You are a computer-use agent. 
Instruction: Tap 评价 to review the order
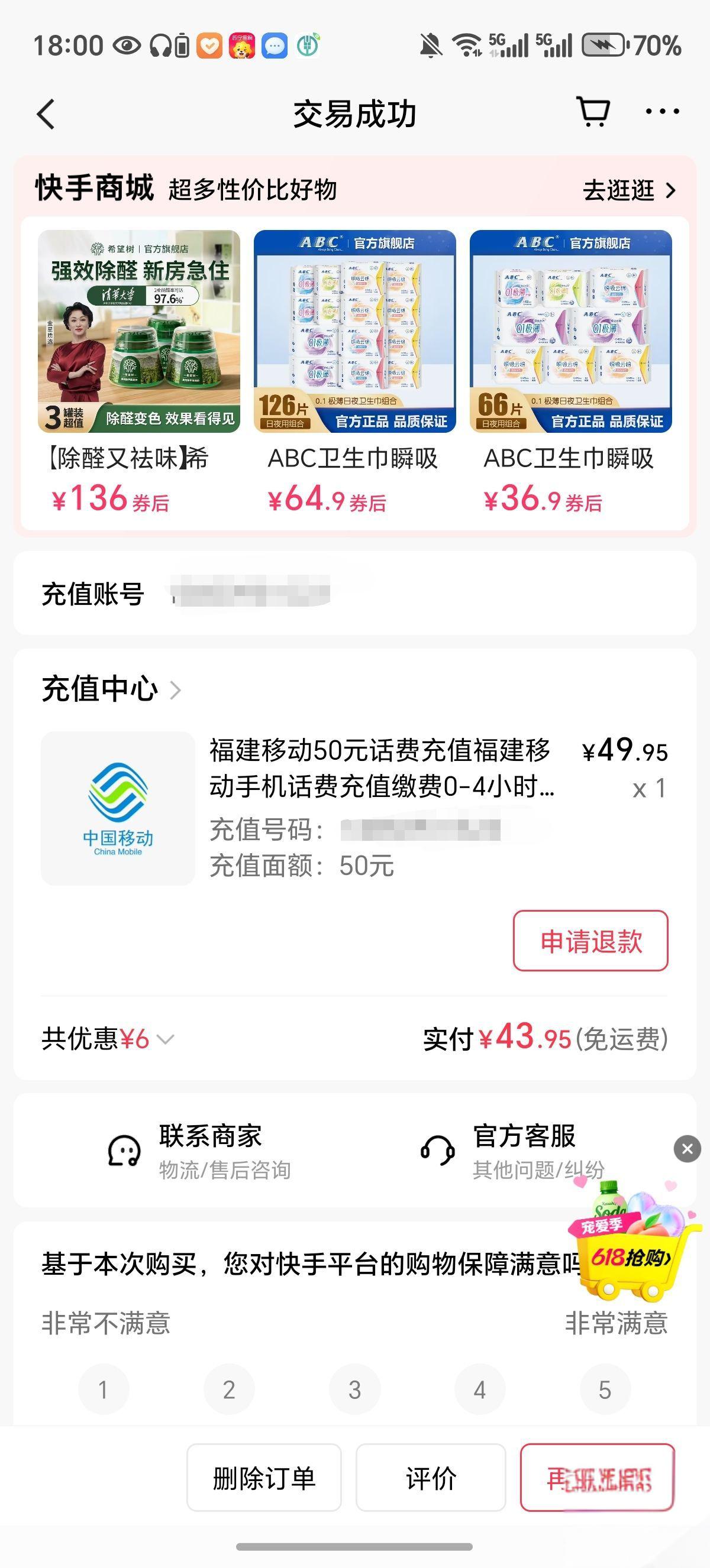(x=431, y=1478)
